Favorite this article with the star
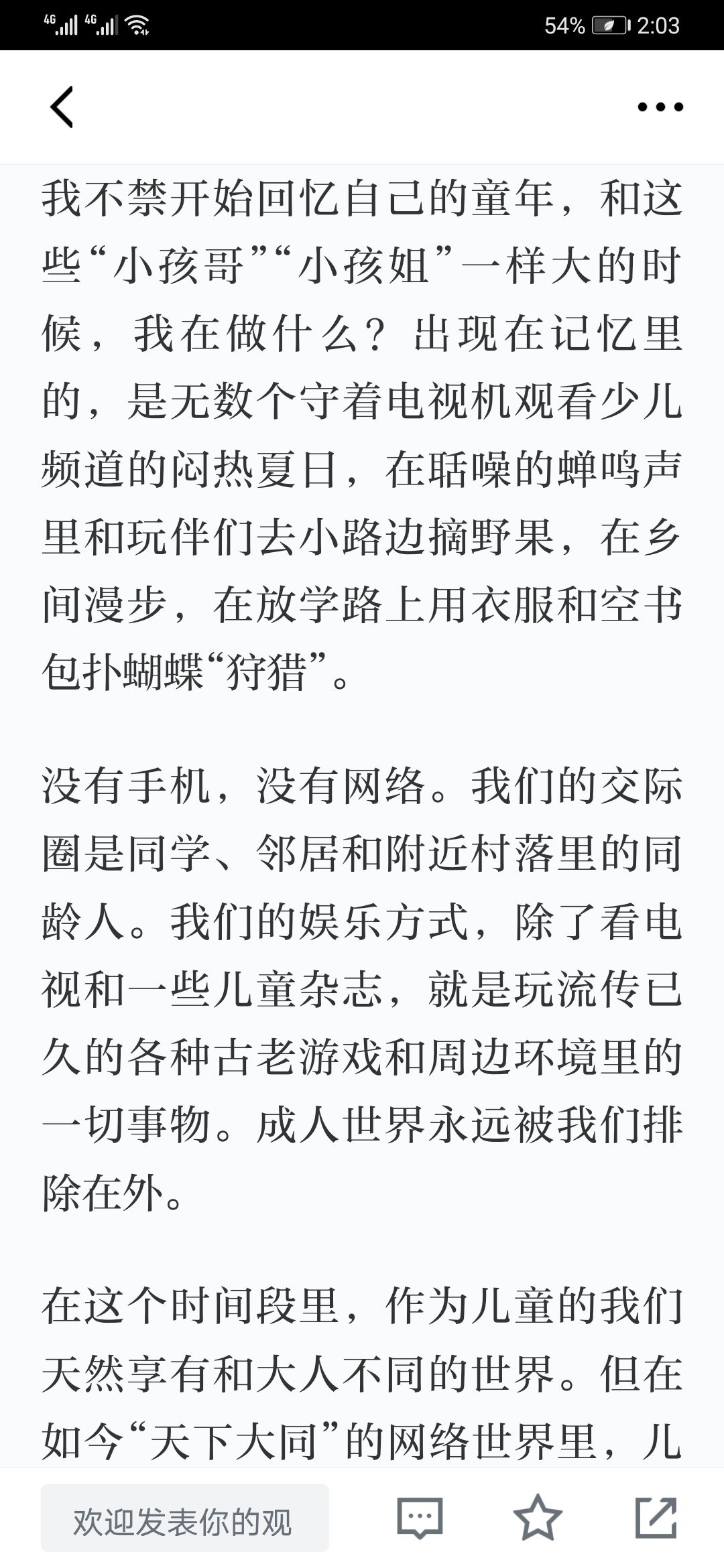This screenshot has height=1568, width=724. (538, 1518)
